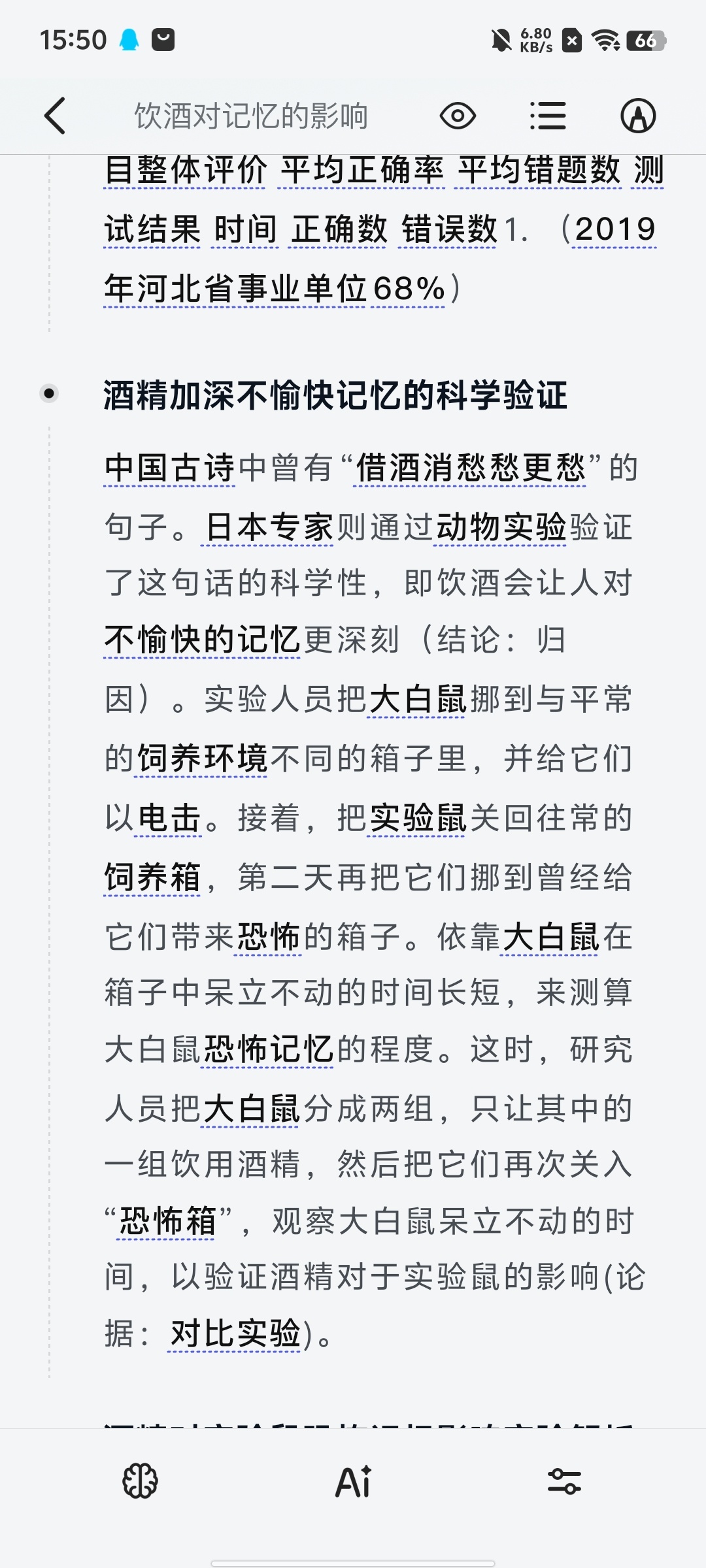
Task: Collapse the bullet 酒精加深不愉快记忆的科学验证
Action: click(x=49, y=394)
